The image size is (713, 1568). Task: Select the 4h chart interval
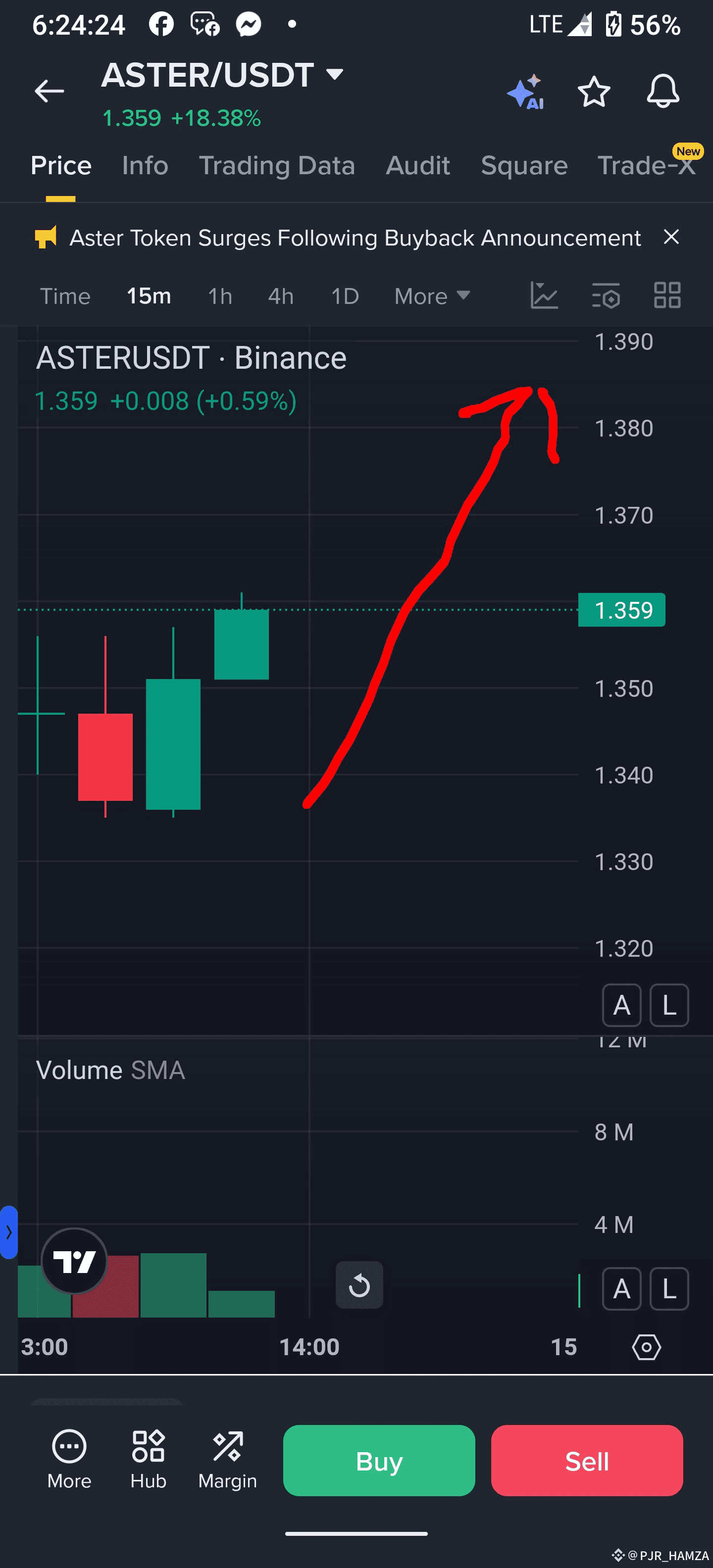[x=281, y=296]
